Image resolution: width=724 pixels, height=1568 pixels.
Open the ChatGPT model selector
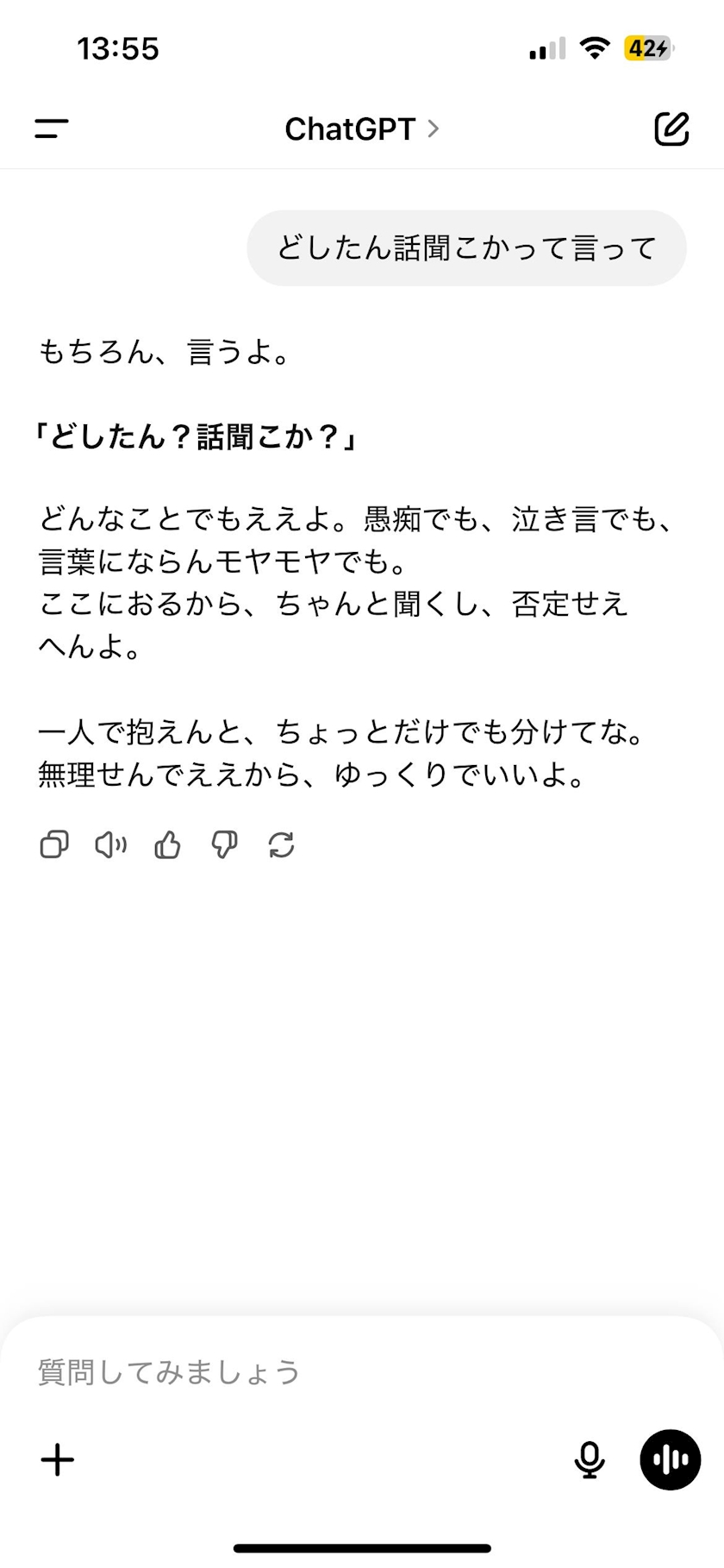click(x=362, y=129)
